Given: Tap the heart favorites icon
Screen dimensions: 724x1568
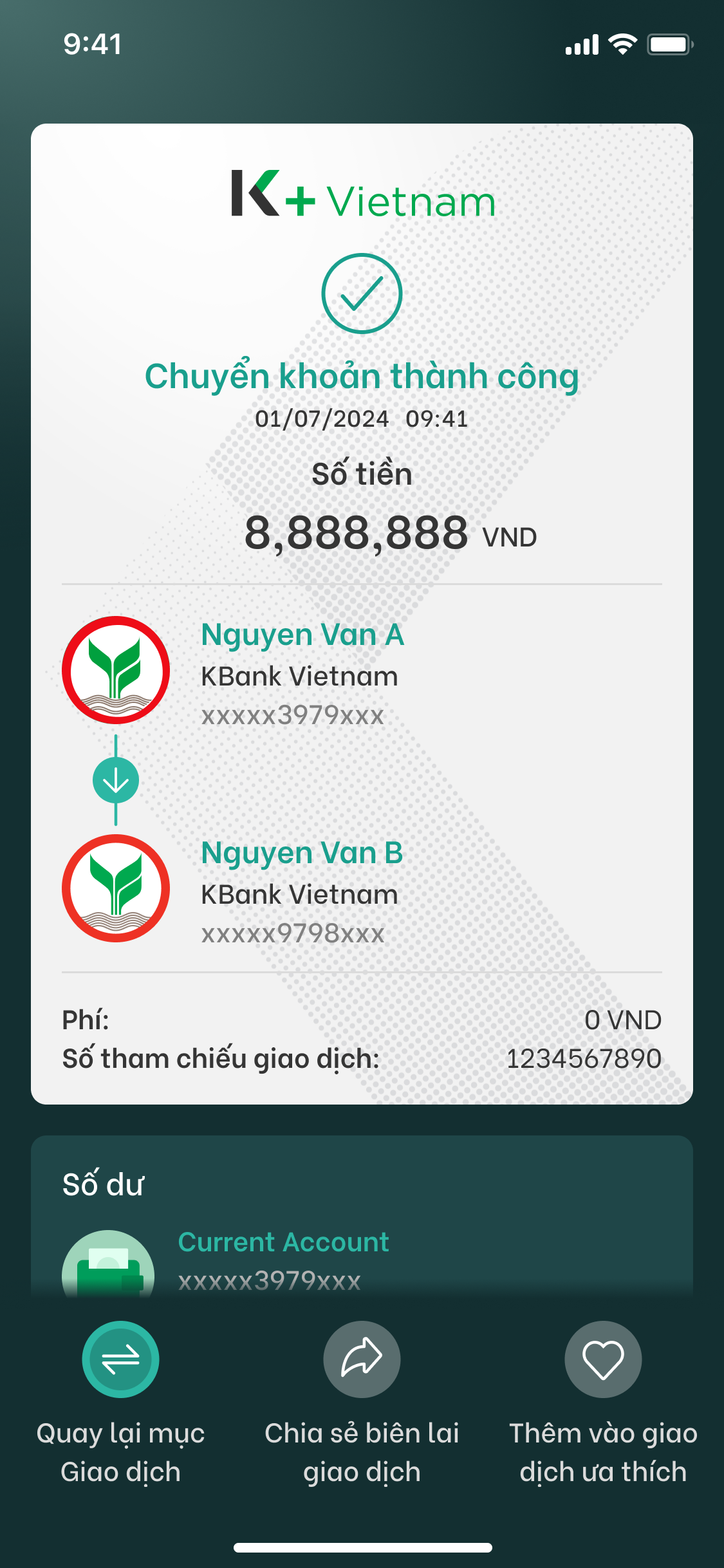Looking at the screenshot, I should 602,1359.
